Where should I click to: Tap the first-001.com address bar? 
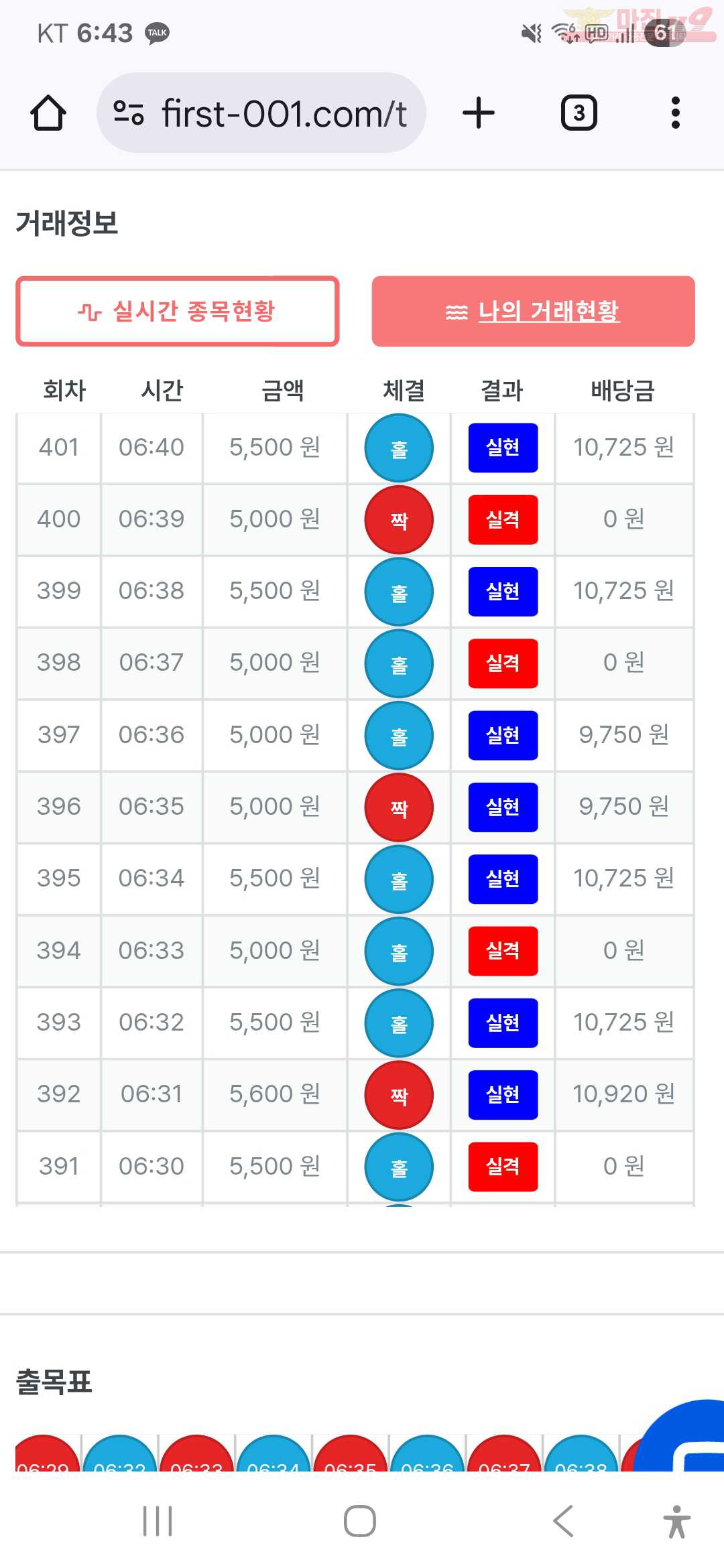261,113
